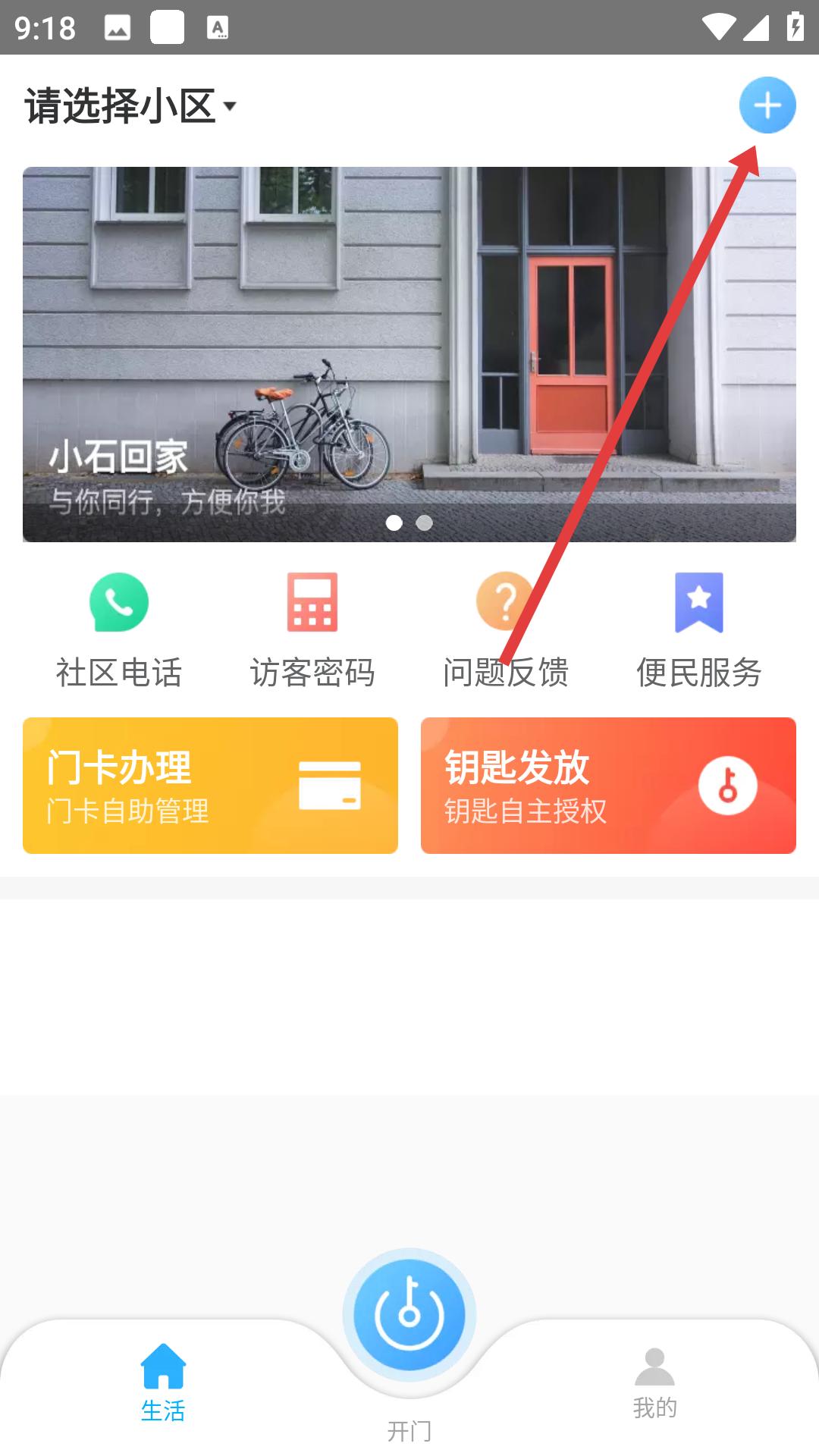819x1456 pixels.
Task: Open the 门卡办理 card
Action: pyautogui.click(x=210, y=786)
